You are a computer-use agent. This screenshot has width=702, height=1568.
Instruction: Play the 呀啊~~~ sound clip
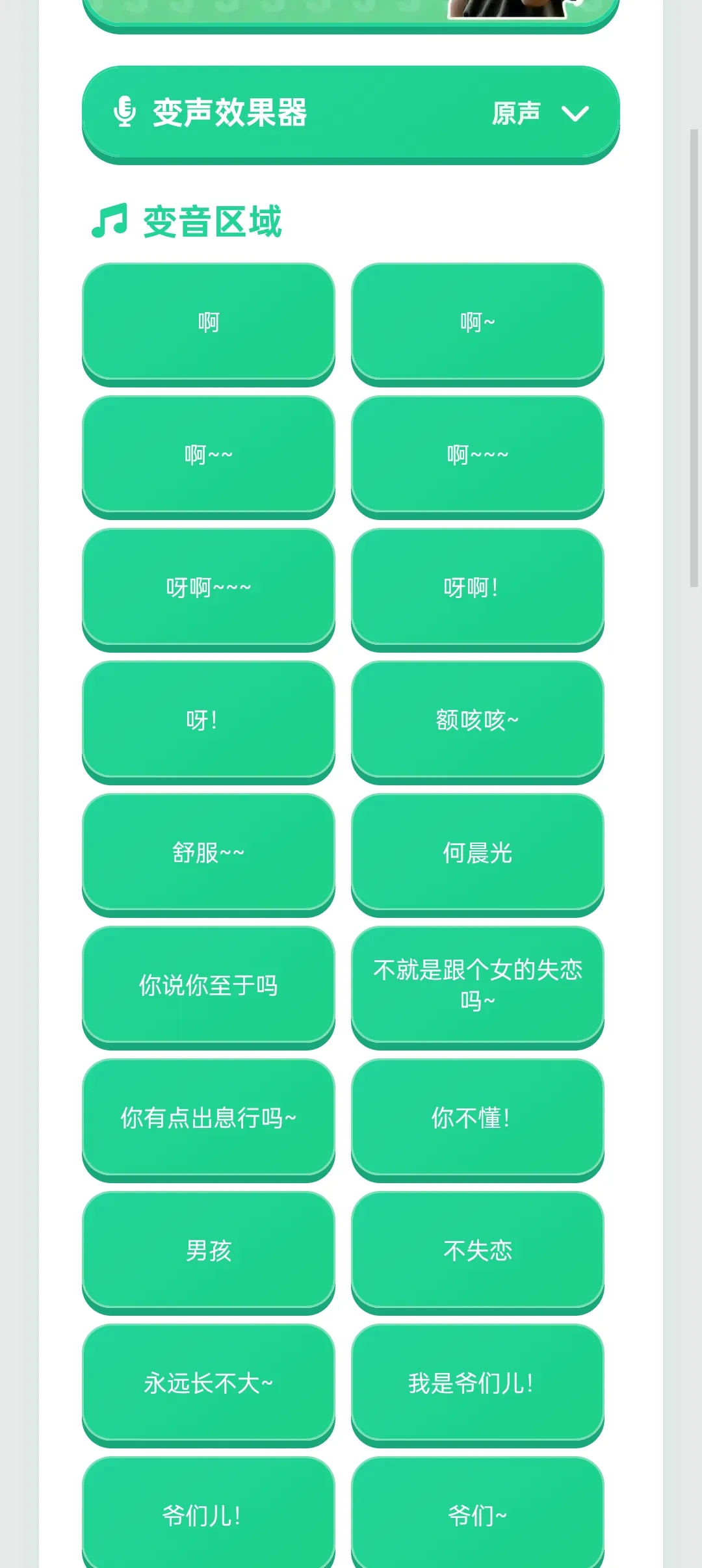click(209, 589)
